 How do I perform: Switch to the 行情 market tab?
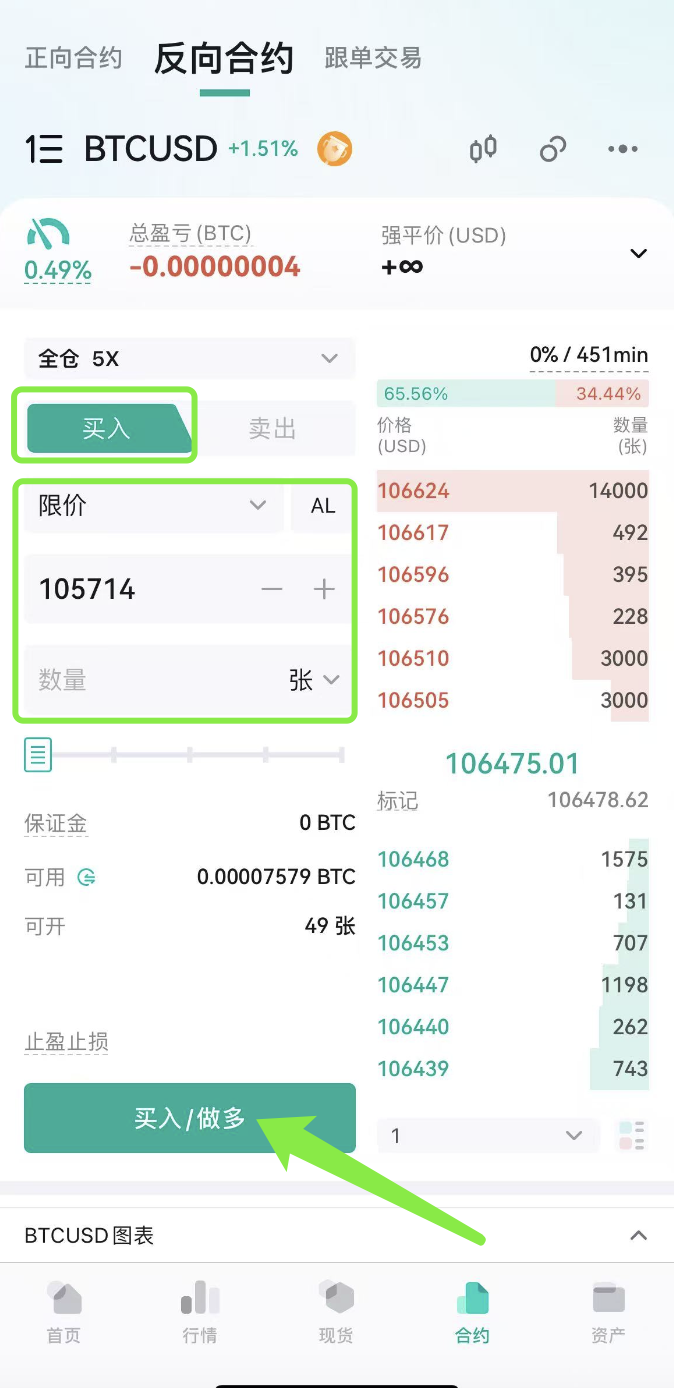[200, 1312]
